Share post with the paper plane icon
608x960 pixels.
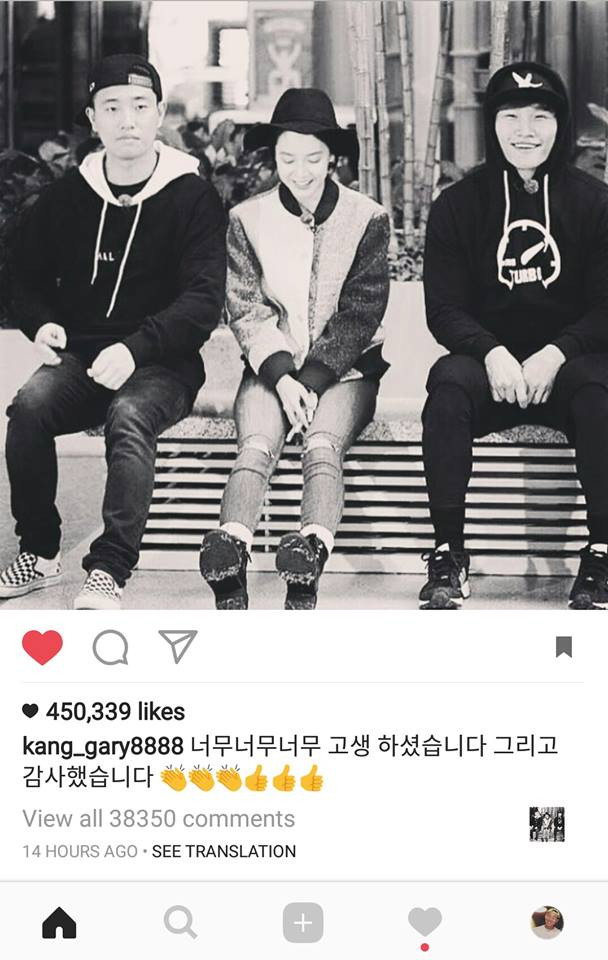177,647
